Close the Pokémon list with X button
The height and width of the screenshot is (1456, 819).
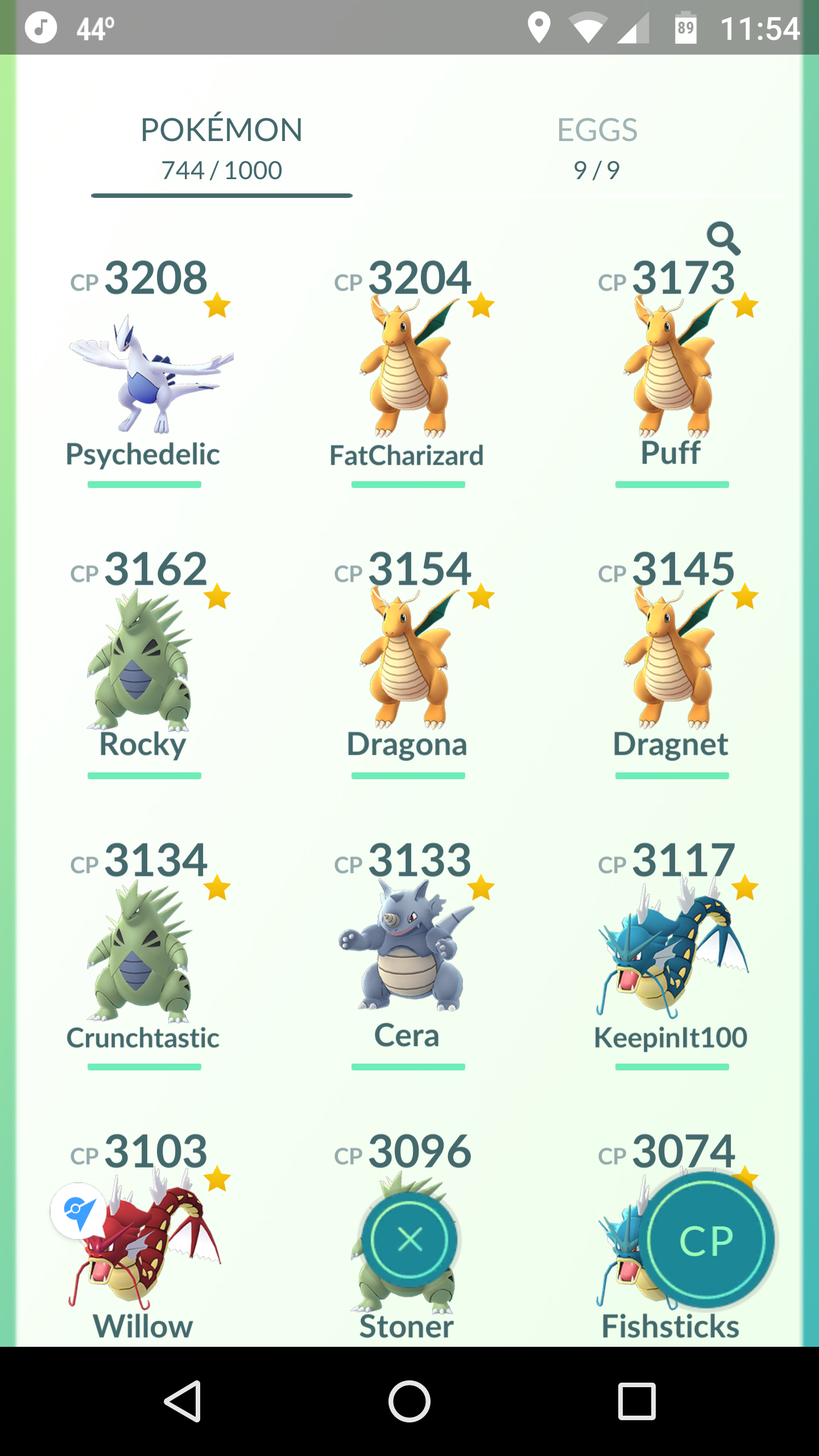pyautogui.click(x=409, y=1240)
